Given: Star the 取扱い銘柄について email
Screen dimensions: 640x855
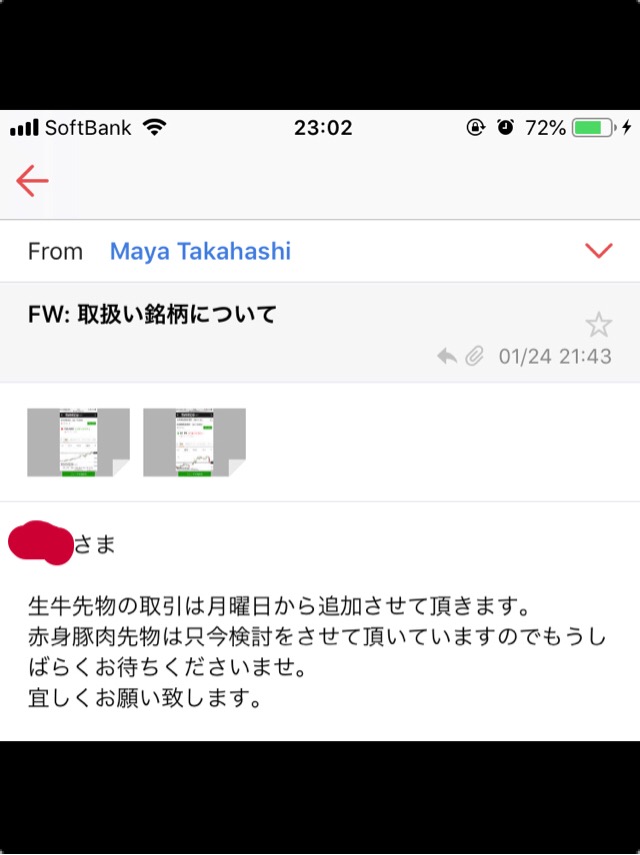Looking at the screenshot, I should (598, 324).
